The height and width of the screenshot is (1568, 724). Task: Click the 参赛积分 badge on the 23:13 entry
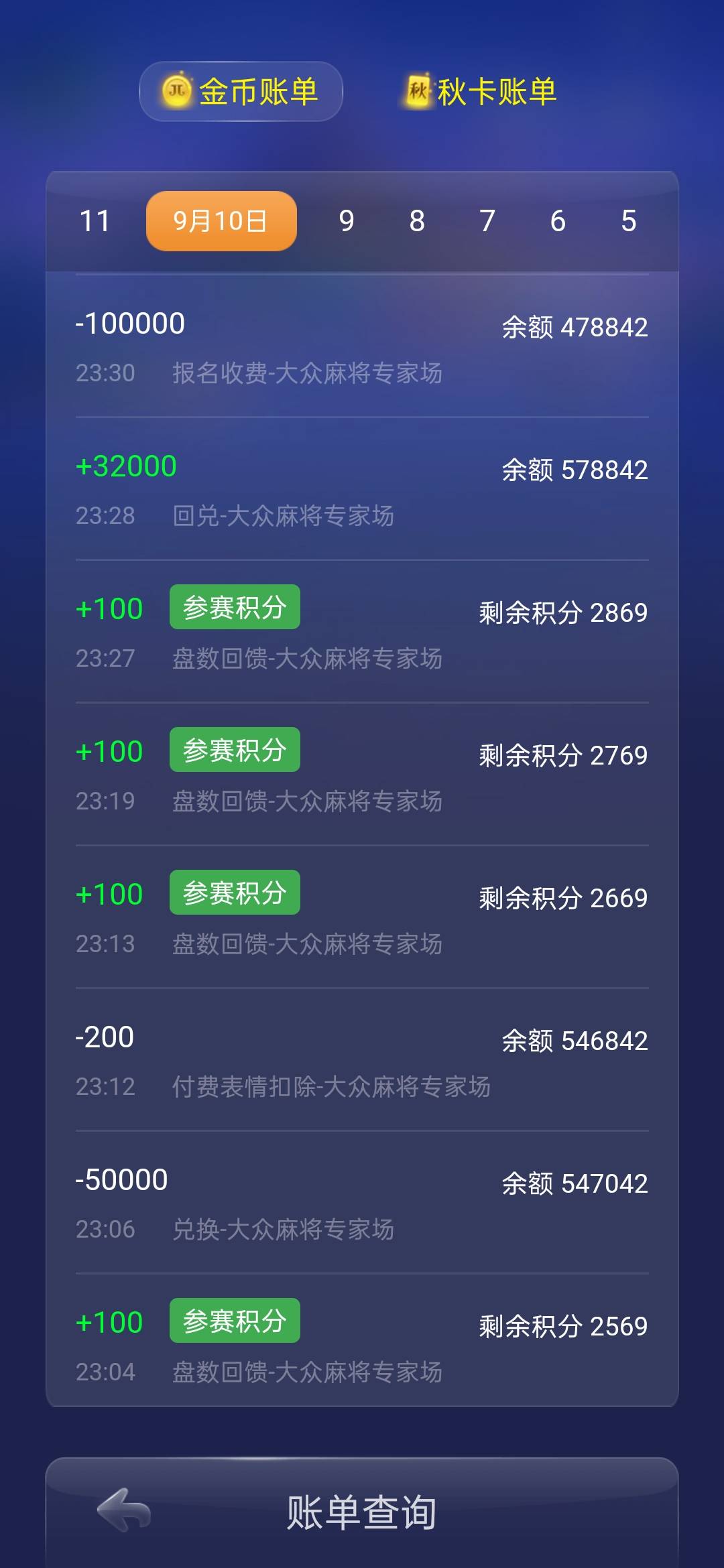(234, 891)
